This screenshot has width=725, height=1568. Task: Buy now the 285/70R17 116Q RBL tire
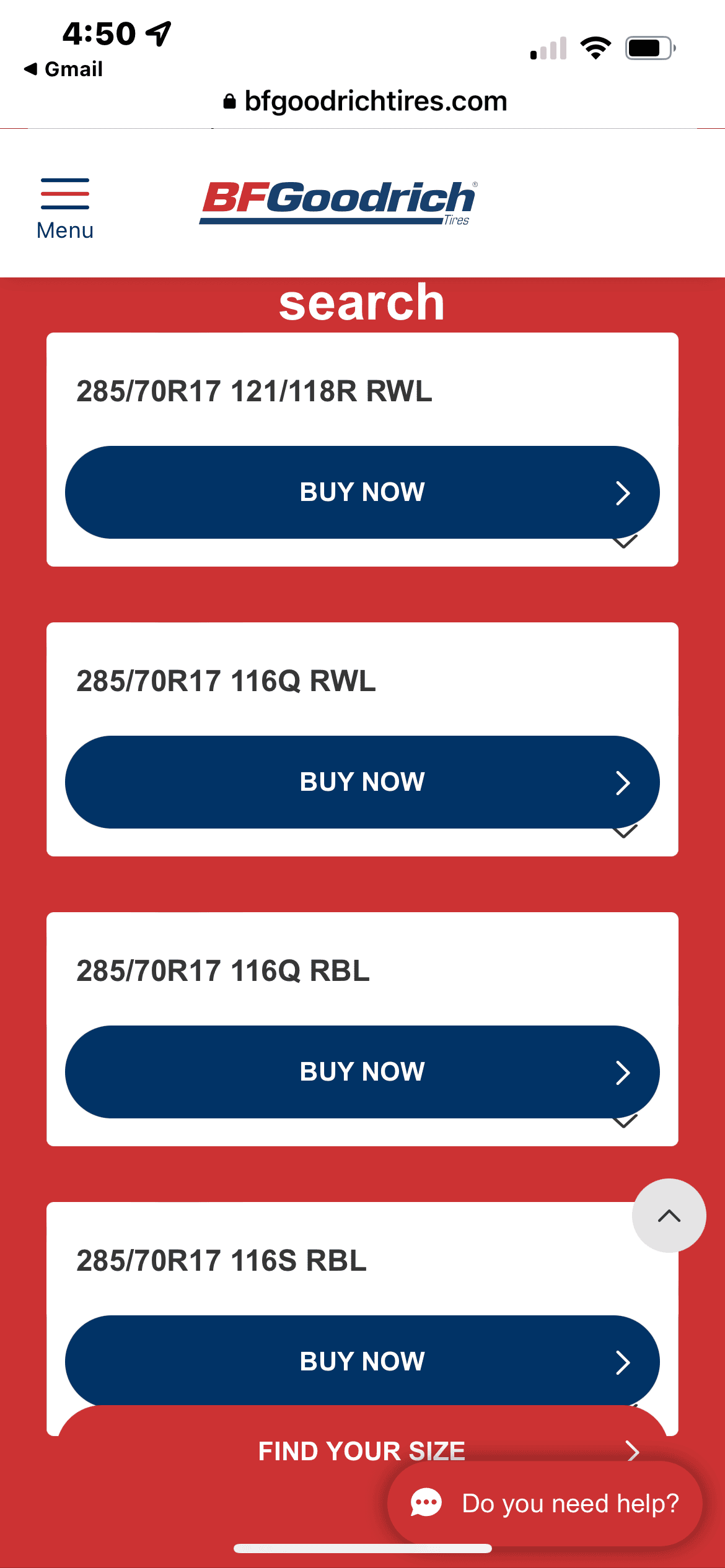click(x=362, y=1072)
